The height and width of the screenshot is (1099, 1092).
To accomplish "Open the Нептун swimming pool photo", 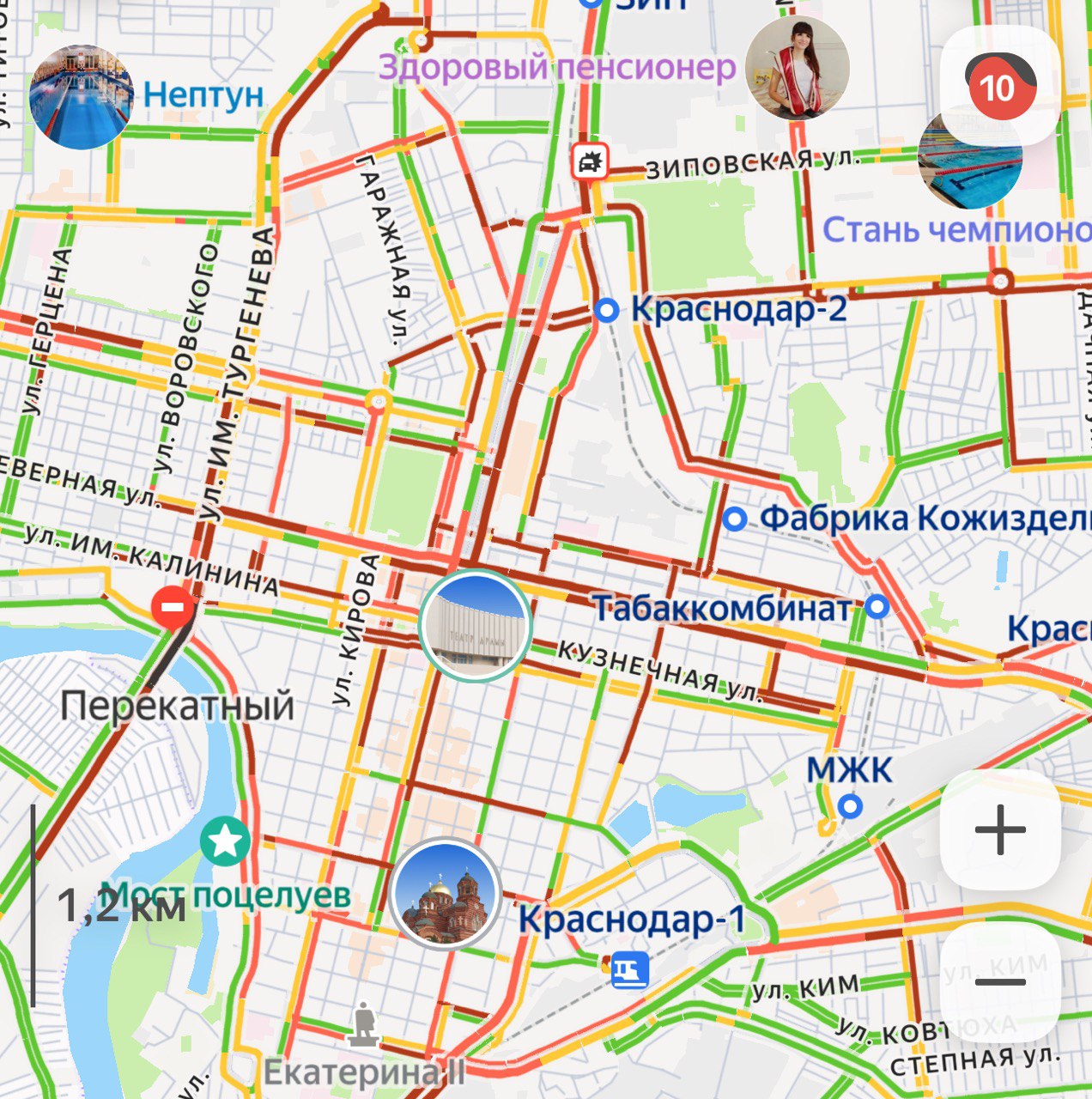I will (x=80, y=90).
